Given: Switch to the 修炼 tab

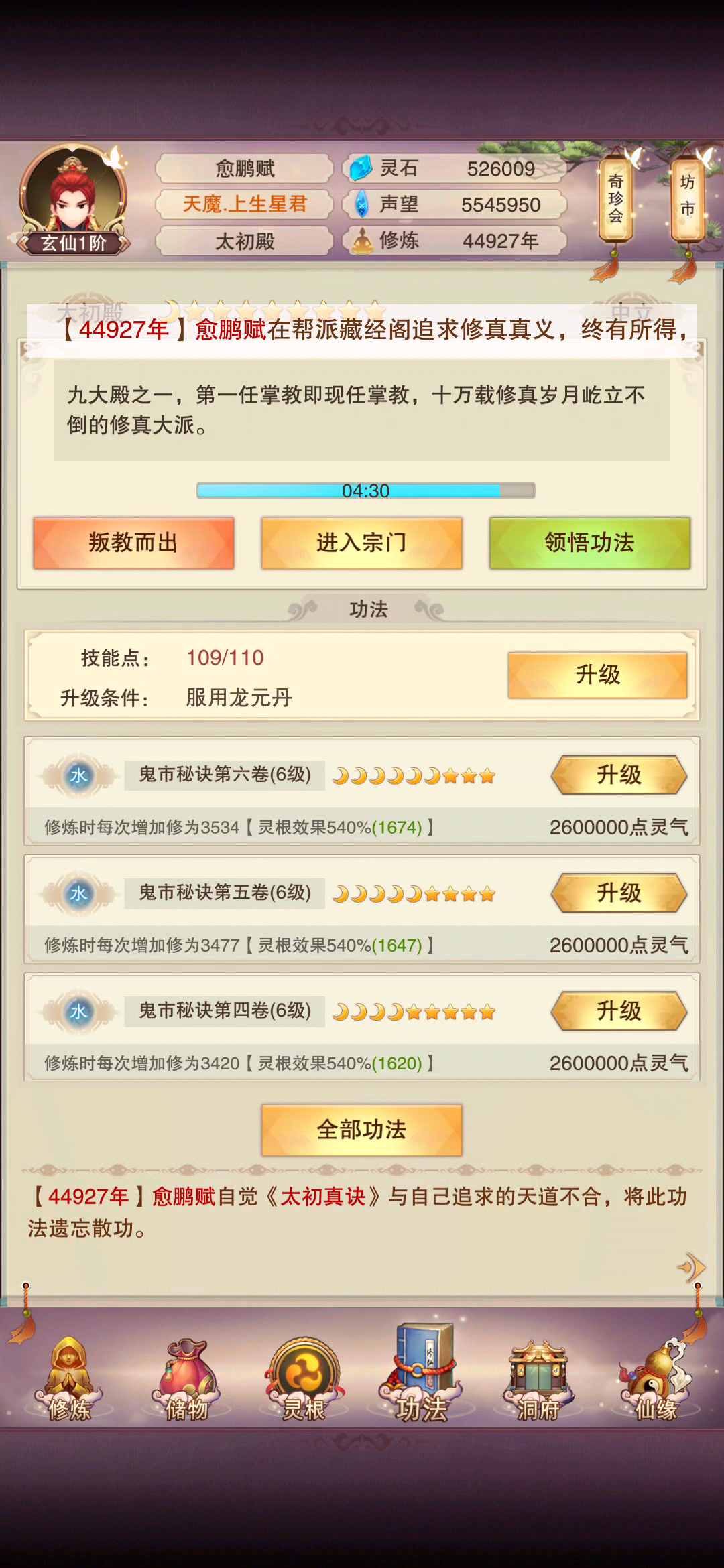Looking at the screenshot, I should [69, 1380].
